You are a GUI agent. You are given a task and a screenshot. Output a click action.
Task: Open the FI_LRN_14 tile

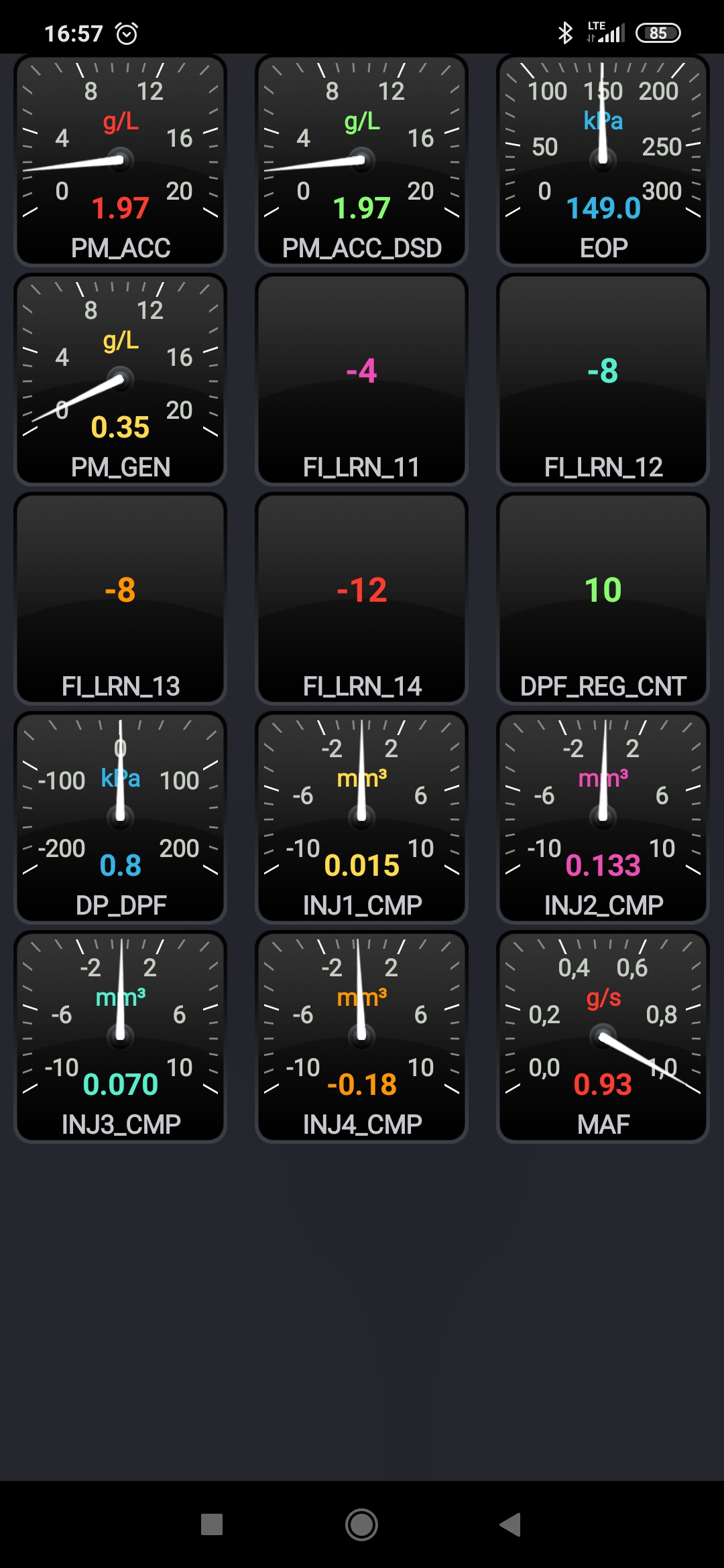[362, 598]
